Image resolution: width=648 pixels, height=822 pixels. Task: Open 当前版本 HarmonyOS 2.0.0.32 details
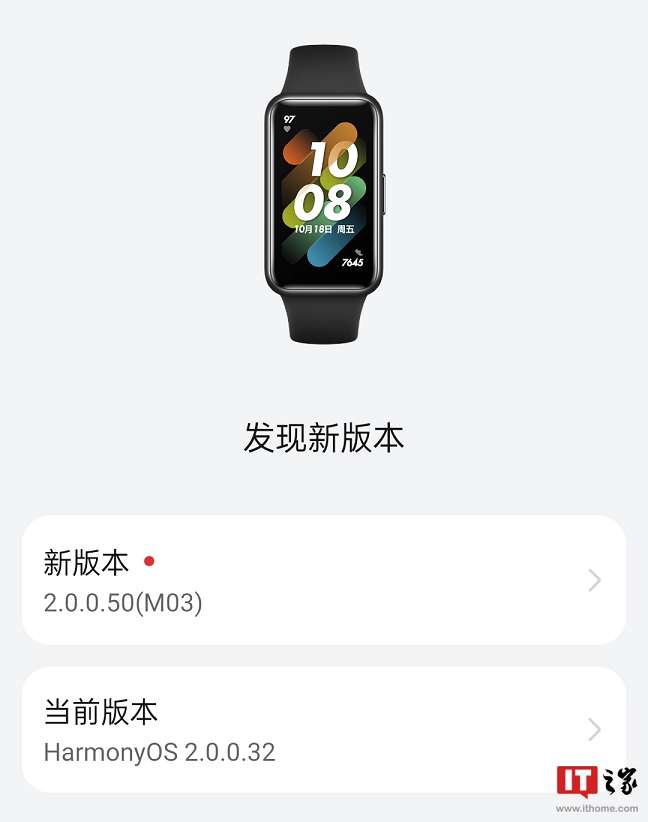[323, 730]
